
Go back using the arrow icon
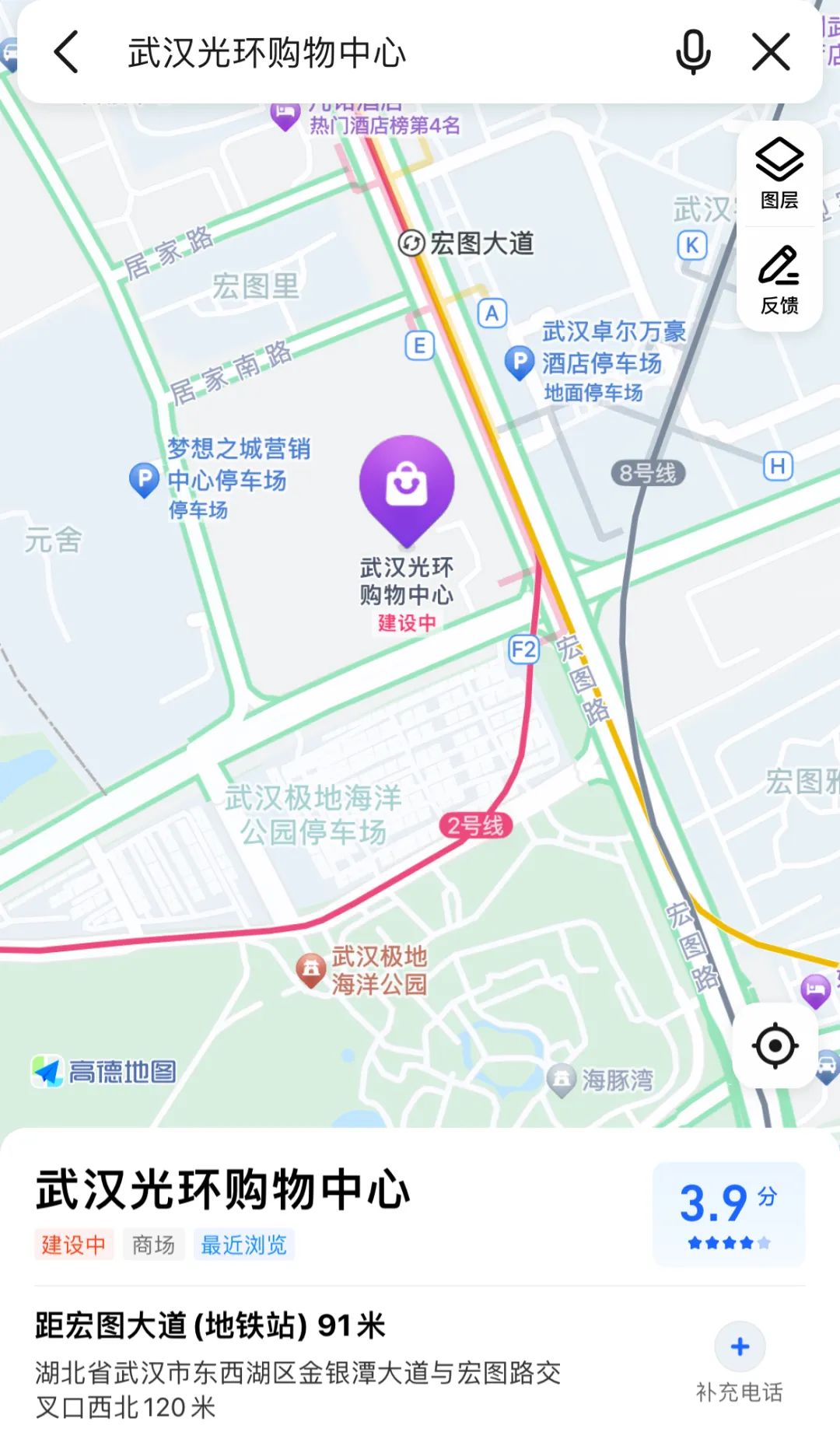(67, 52)
